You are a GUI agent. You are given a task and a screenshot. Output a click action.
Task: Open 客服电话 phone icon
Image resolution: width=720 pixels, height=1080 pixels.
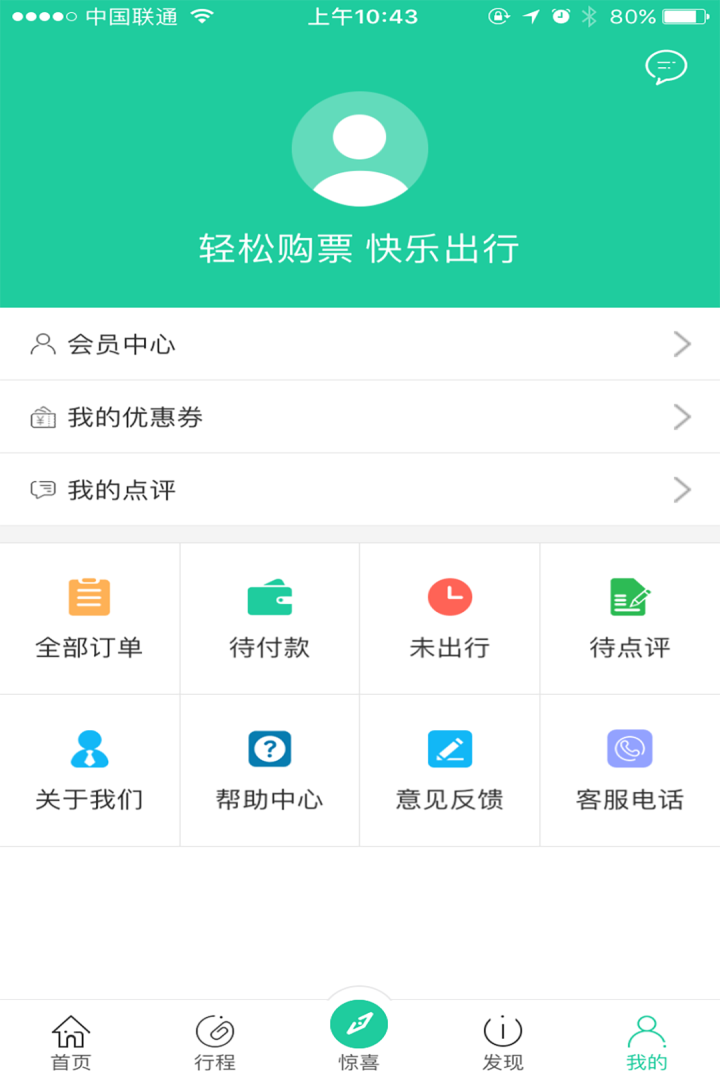pyautogui.click(x=628, y=747)
